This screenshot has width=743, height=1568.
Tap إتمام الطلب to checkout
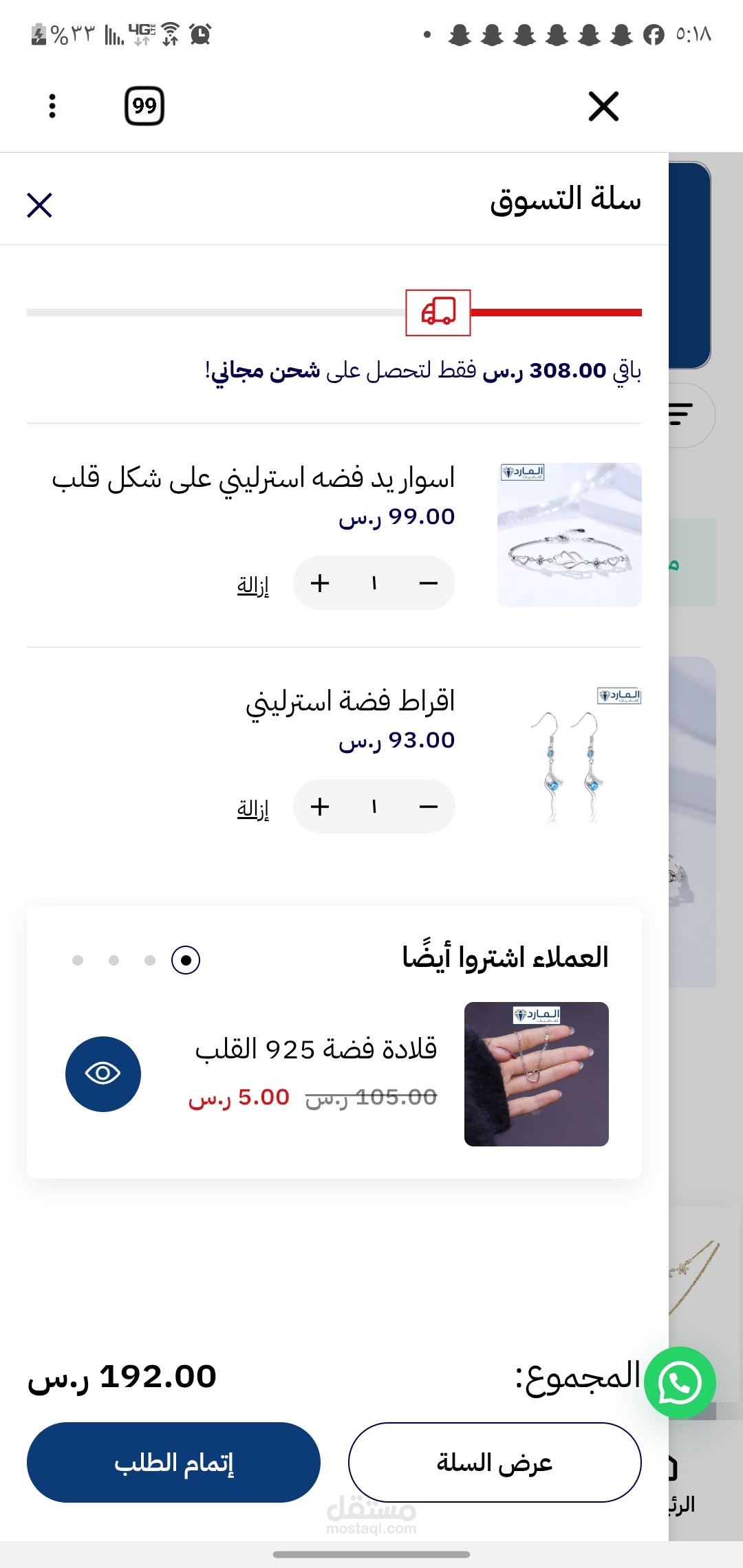coord(173,1462)
